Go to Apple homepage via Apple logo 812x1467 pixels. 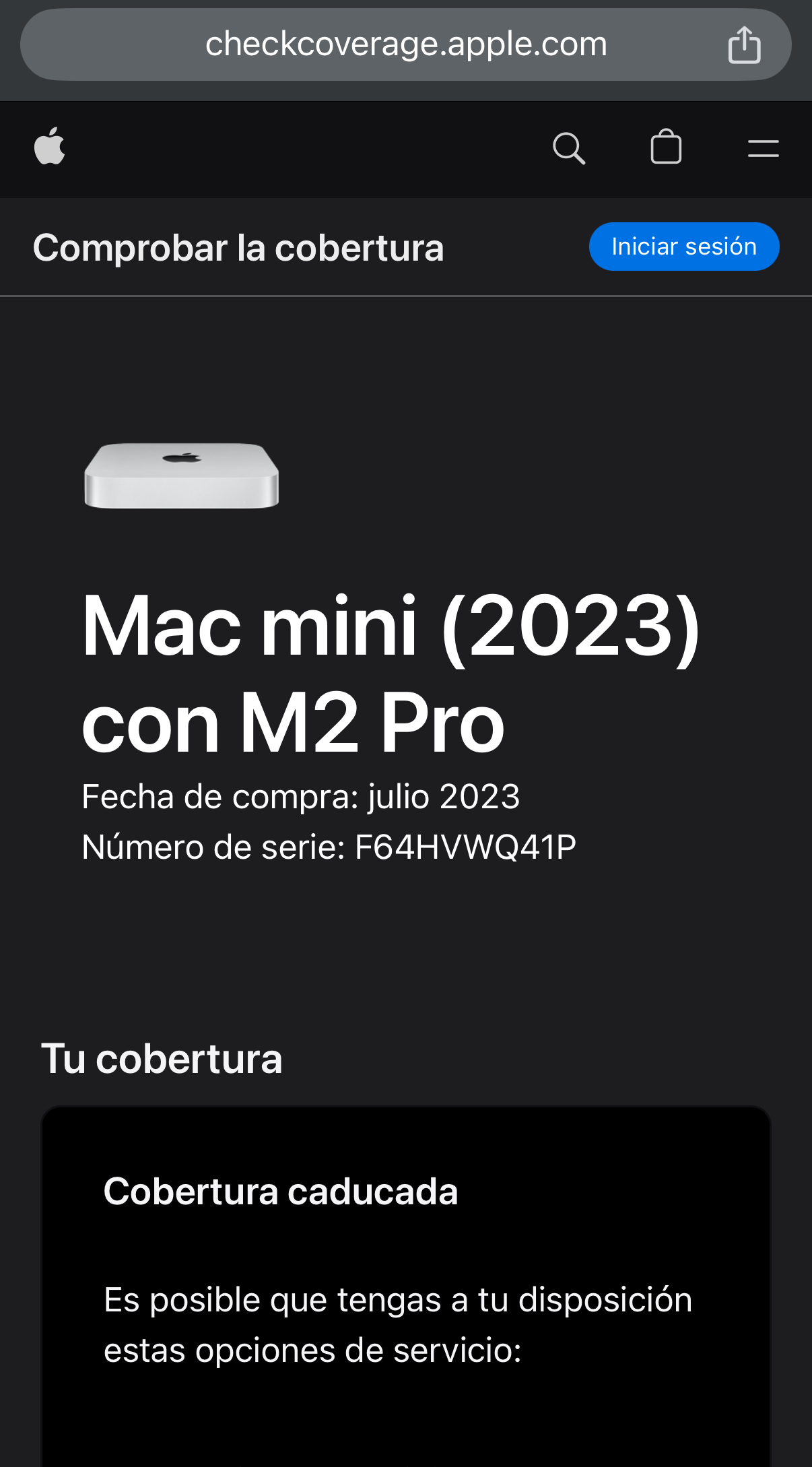coord(50,147)
